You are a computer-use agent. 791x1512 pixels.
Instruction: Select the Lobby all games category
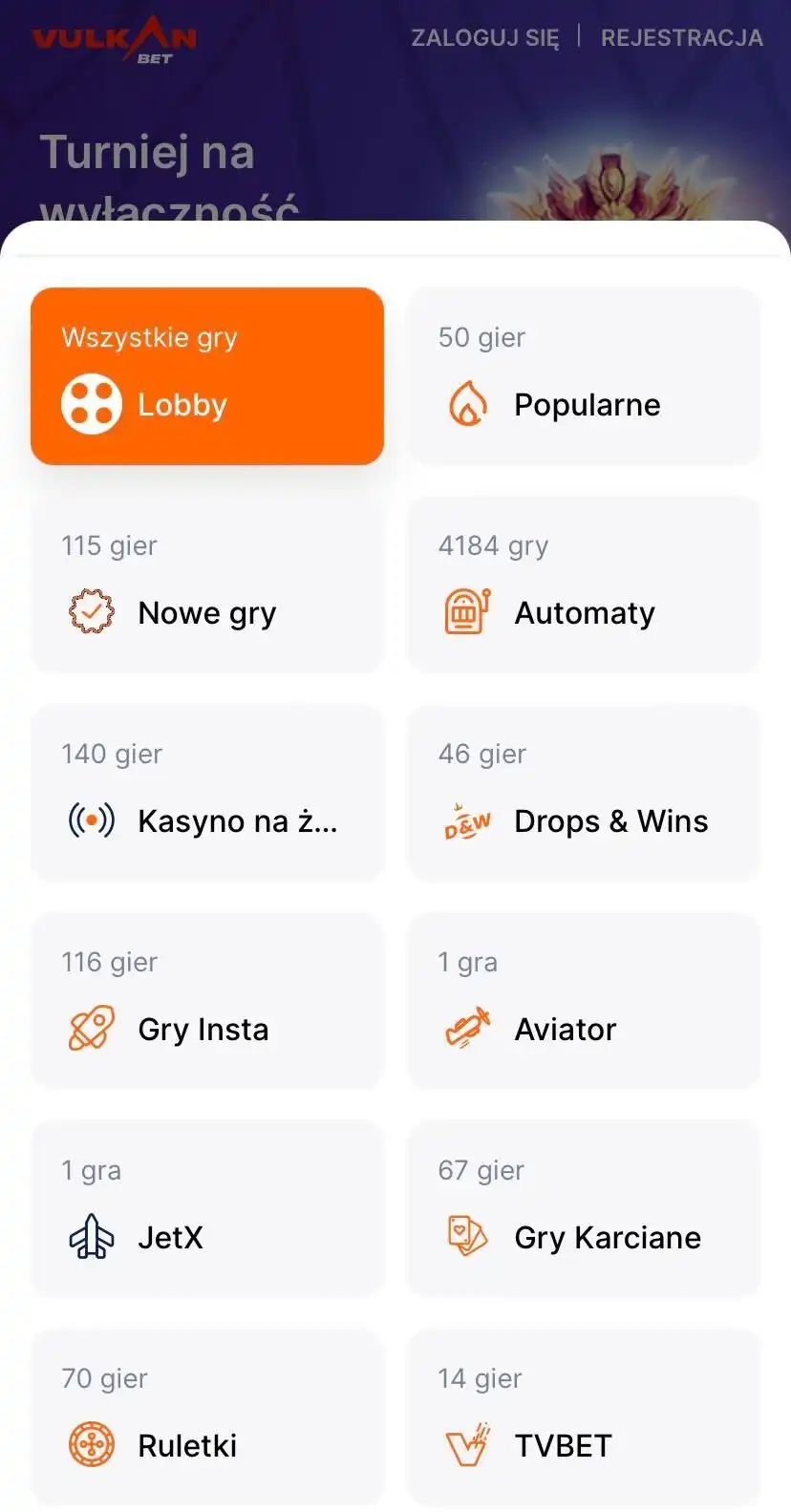207,376
